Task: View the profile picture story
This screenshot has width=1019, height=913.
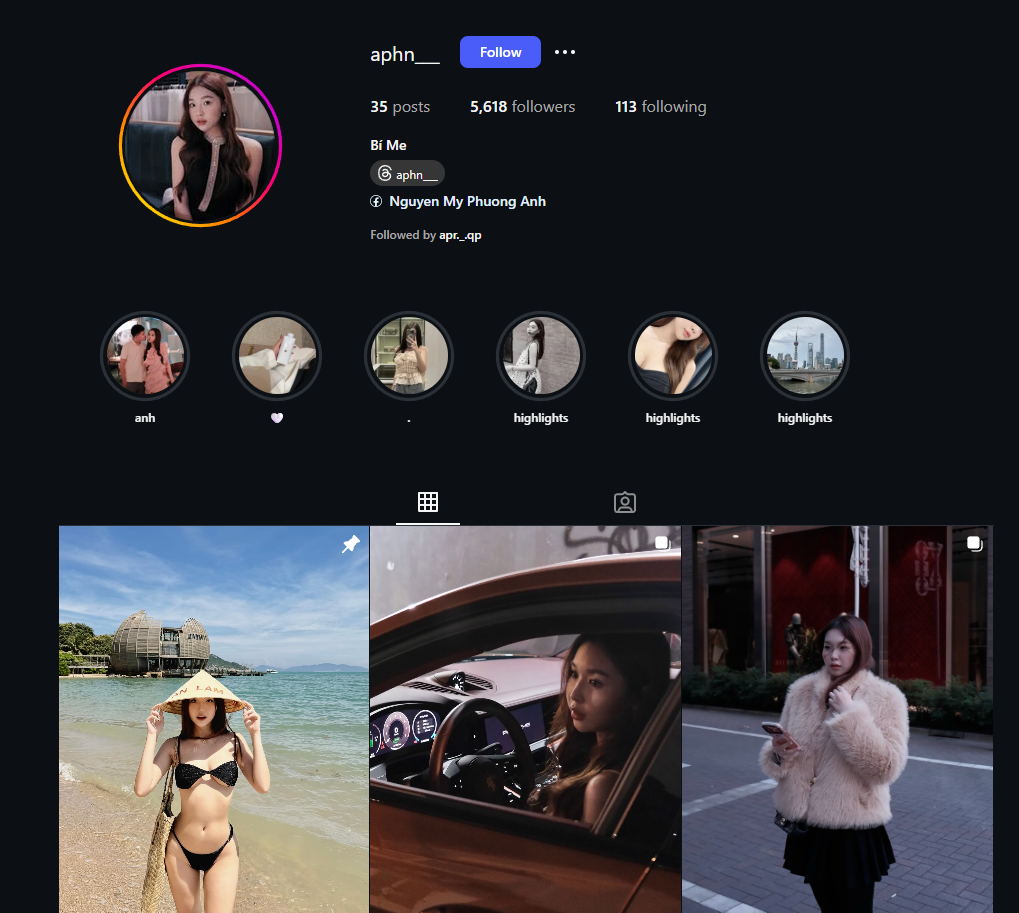Action: click(200, 146)
